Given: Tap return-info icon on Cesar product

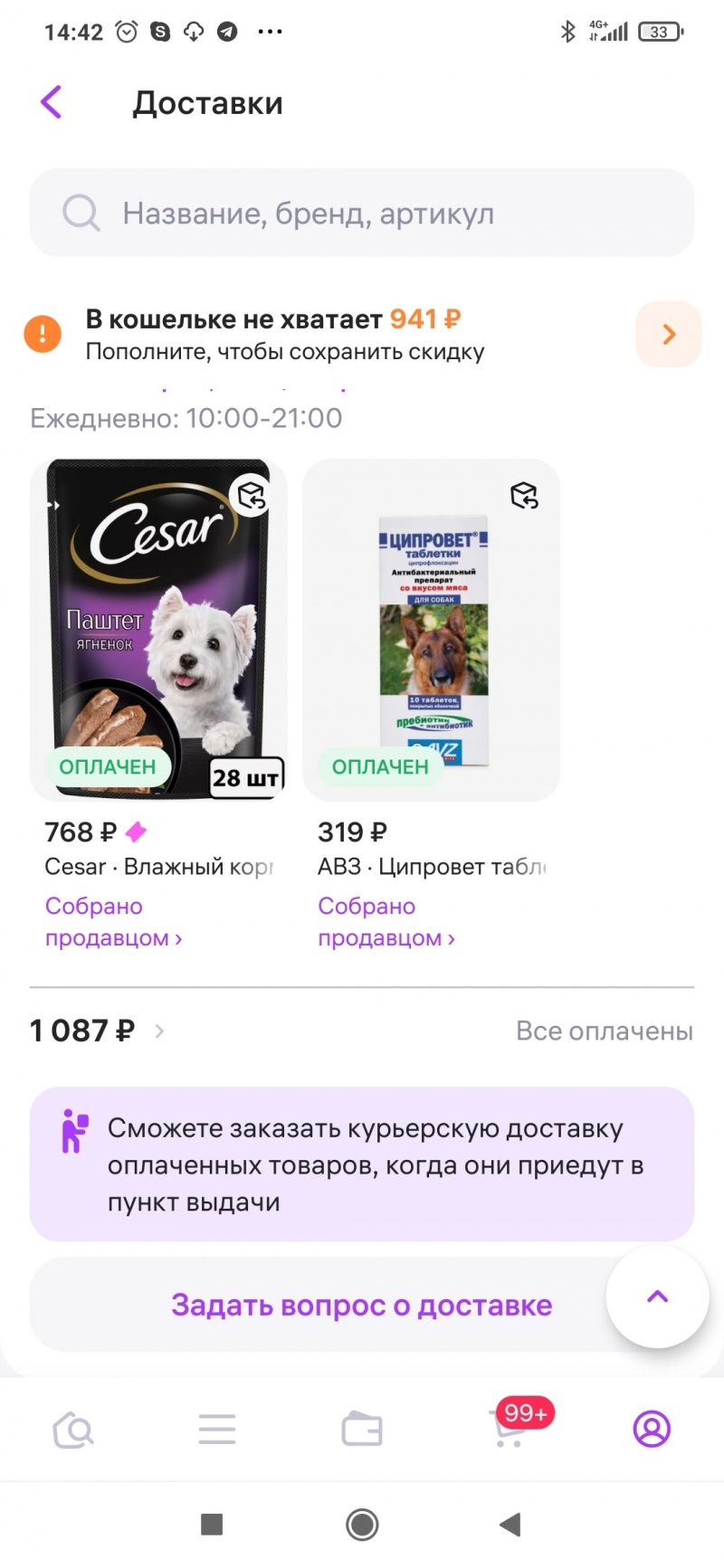Looking at the screenshot, I should point(252,495).
